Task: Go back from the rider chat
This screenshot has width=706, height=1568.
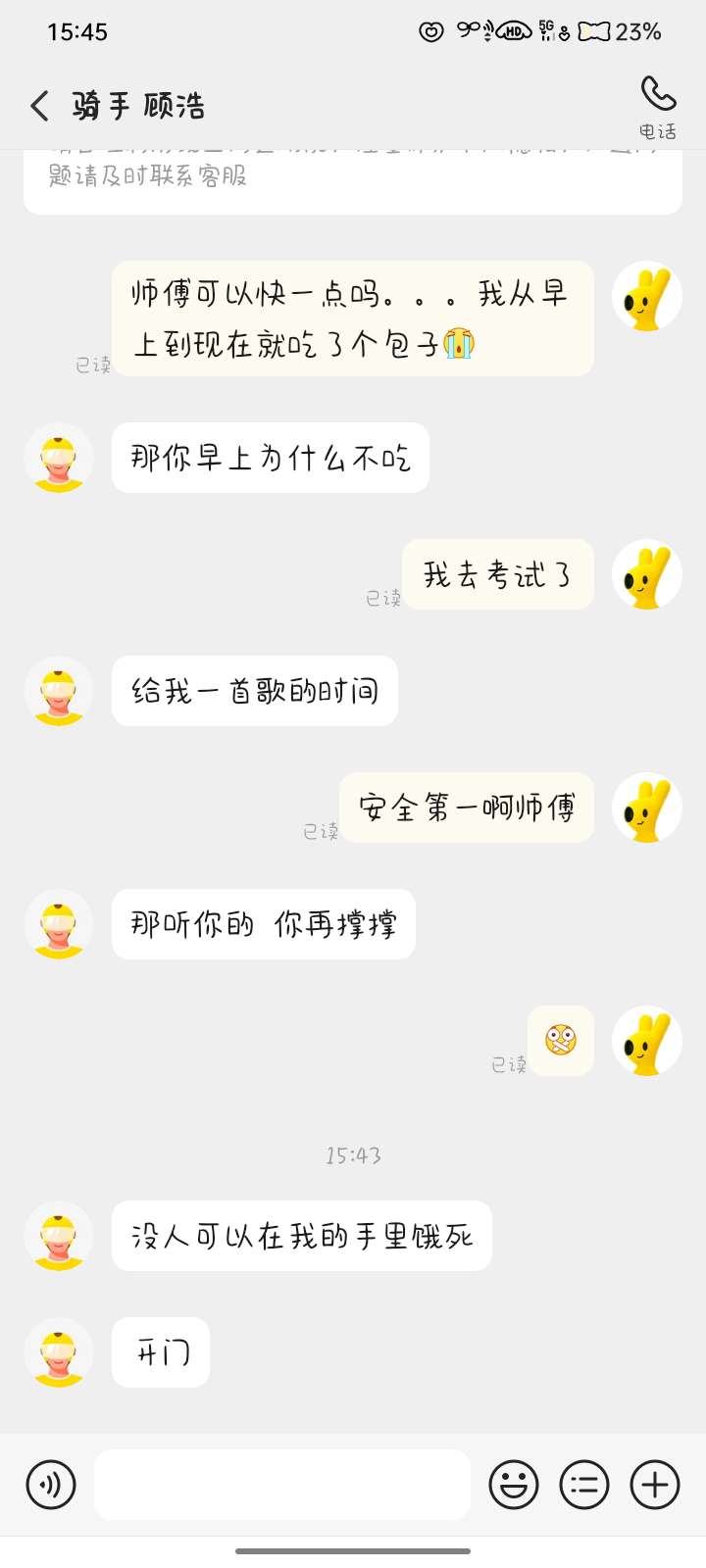Action: (x=39, y=106)
